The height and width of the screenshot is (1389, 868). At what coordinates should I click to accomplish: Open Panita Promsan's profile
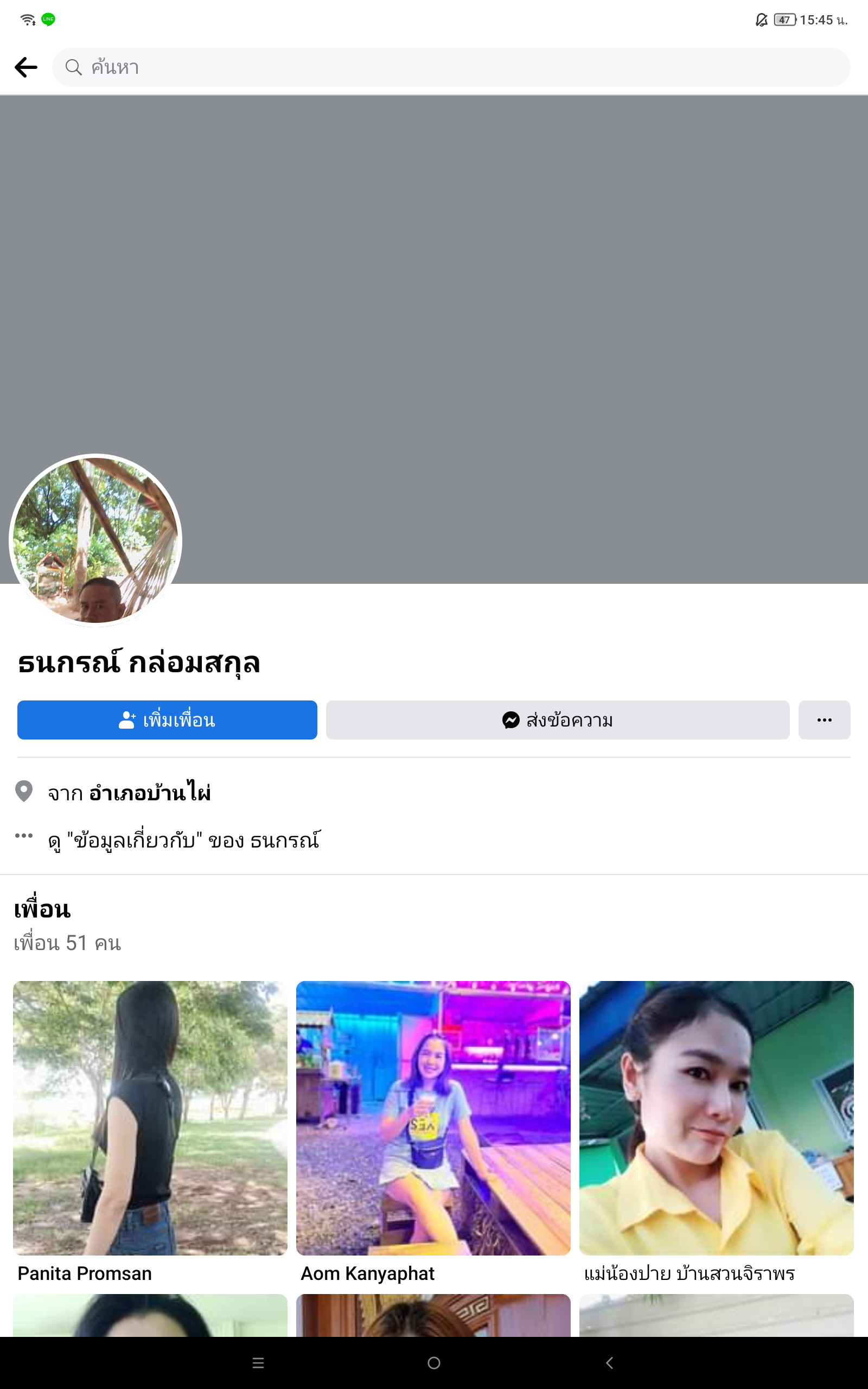[150, 1118]
